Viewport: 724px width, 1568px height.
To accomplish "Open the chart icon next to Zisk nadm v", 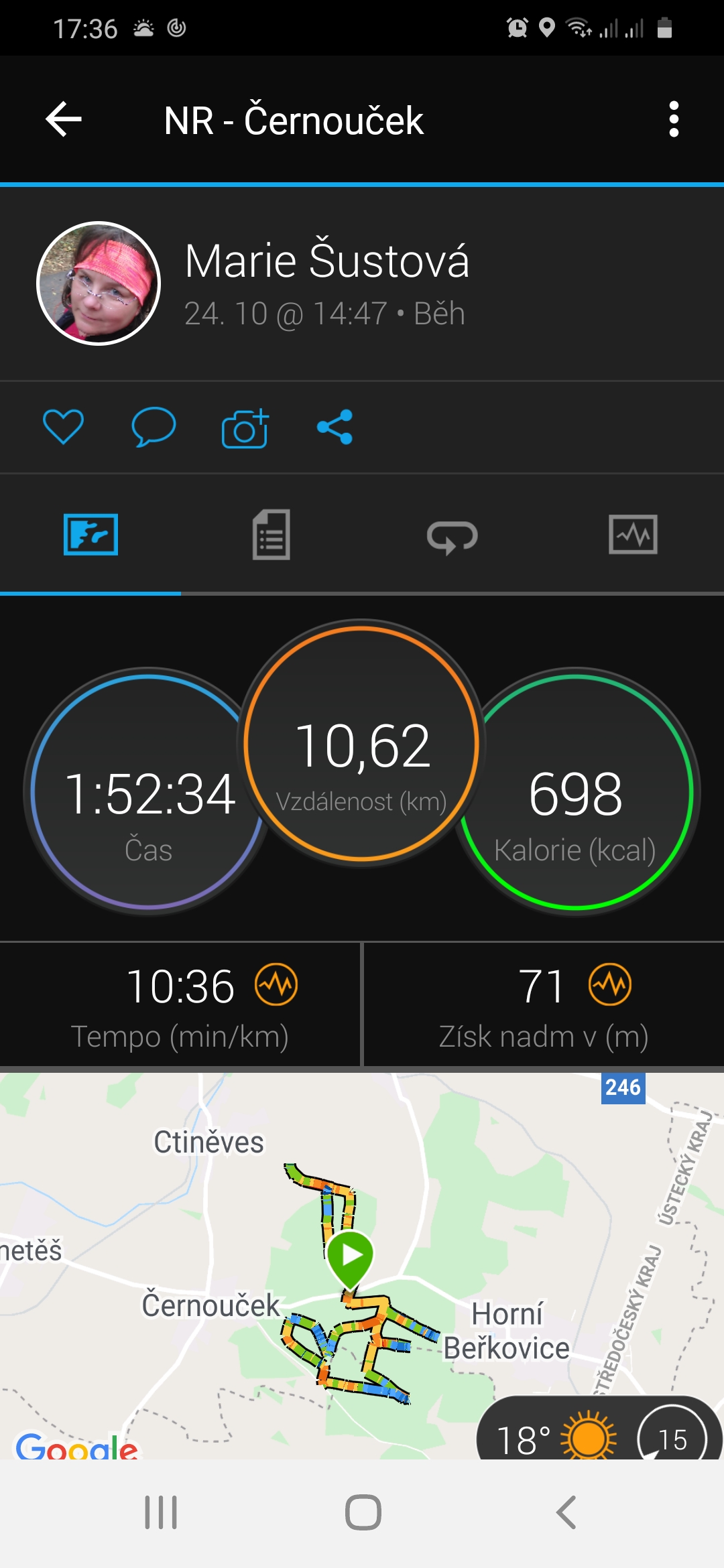I will pos(610,984).
